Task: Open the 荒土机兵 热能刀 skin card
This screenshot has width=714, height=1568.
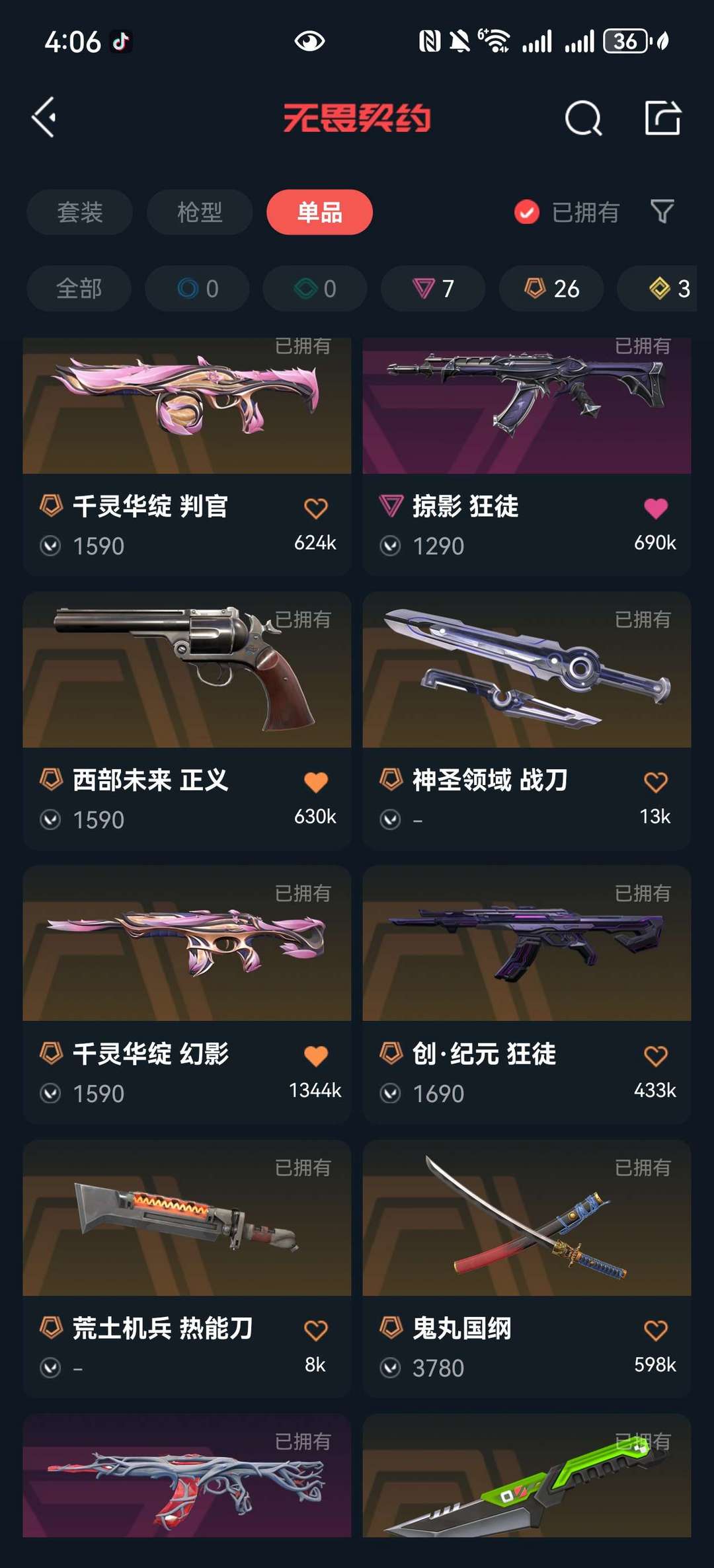Action: point(187,1269)
